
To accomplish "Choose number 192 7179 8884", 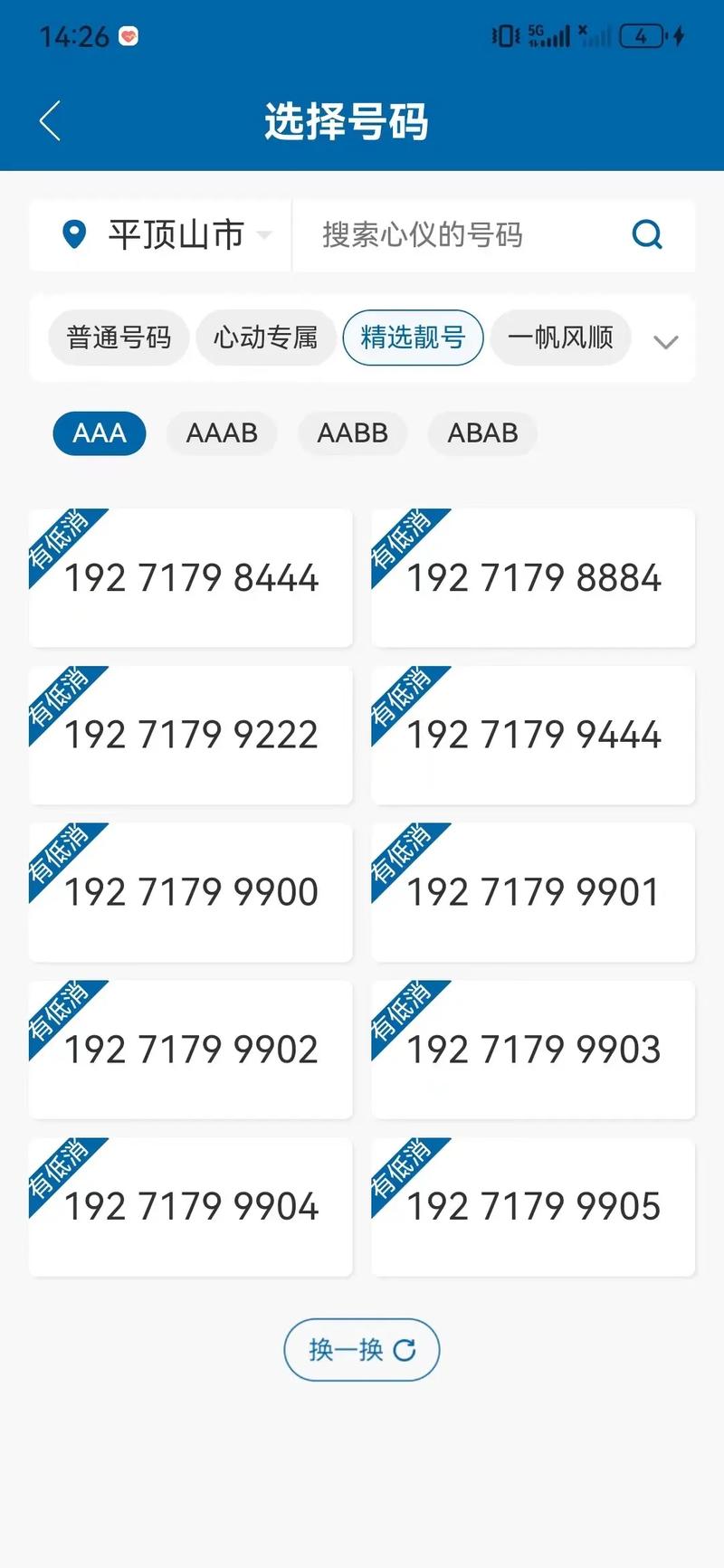I will tap(533, 578).
